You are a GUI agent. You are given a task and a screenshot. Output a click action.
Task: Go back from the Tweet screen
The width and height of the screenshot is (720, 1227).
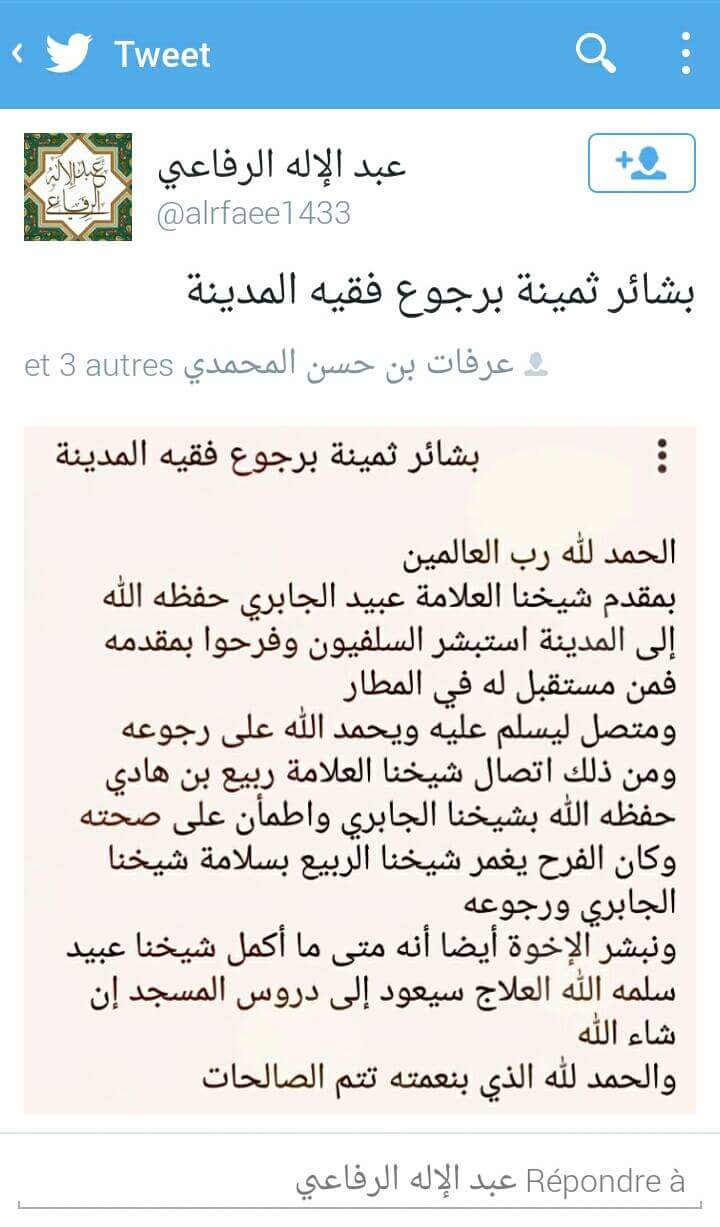[x=18, y=53]
